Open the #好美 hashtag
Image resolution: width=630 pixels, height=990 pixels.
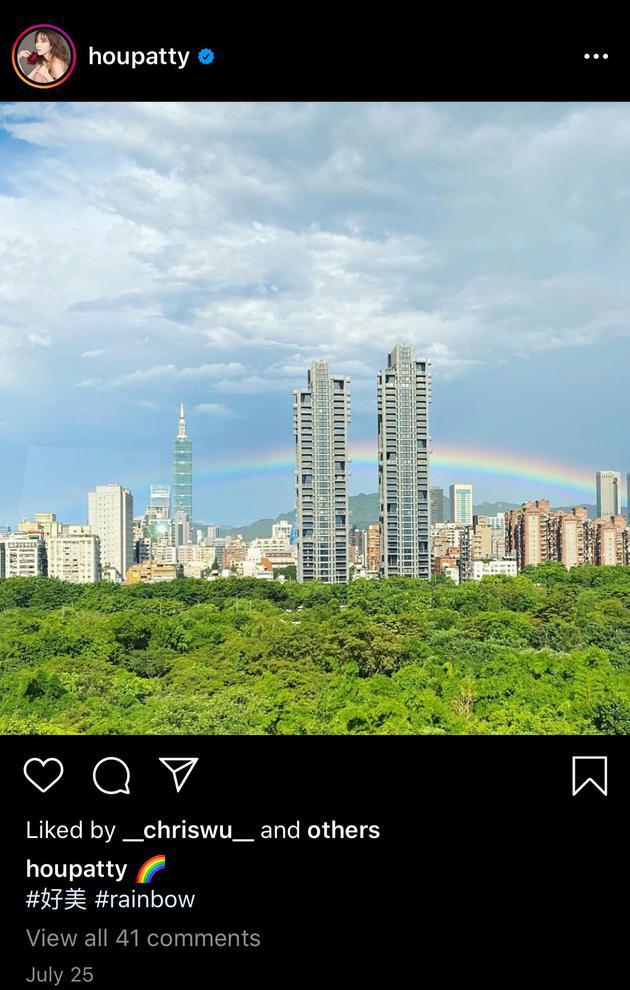coord(56,899)
